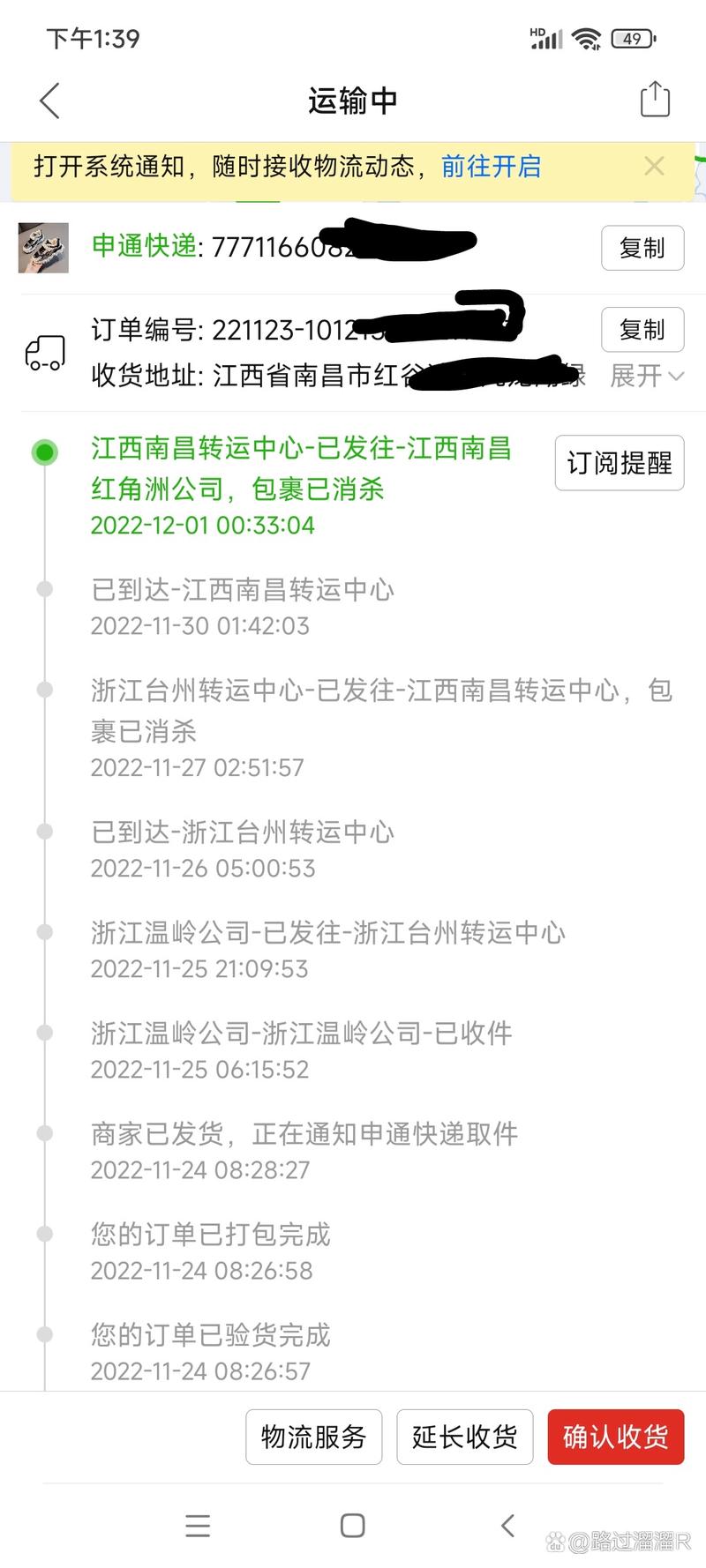Tap the truck delivery icon beside order number
This screenshot has height=1568, width=706.
coord(45,352)
